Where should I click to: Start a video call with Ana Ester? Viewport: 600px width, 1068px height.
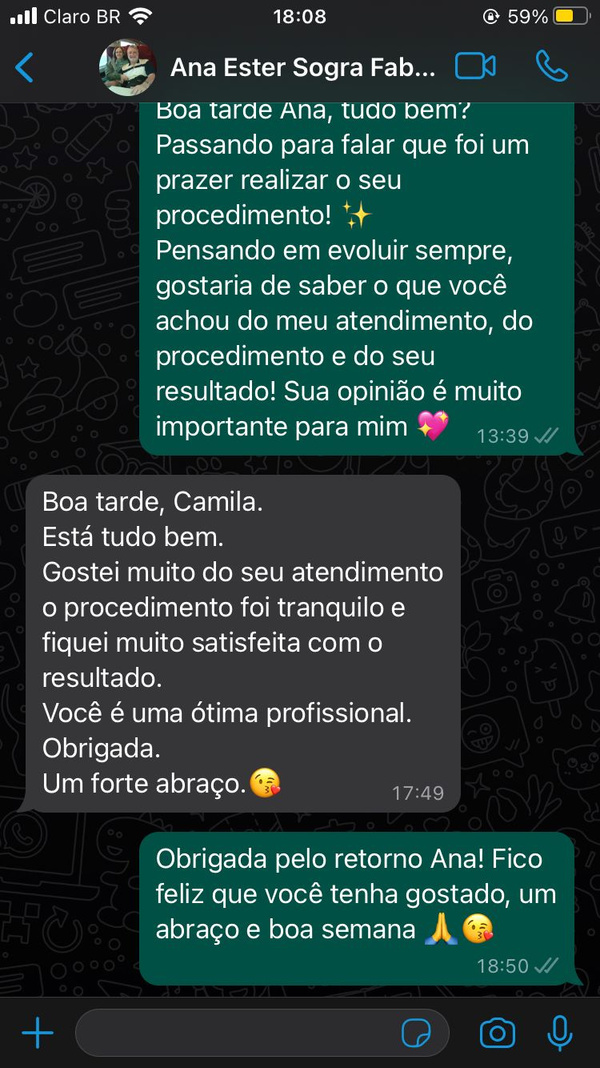[x=475, y=67]
